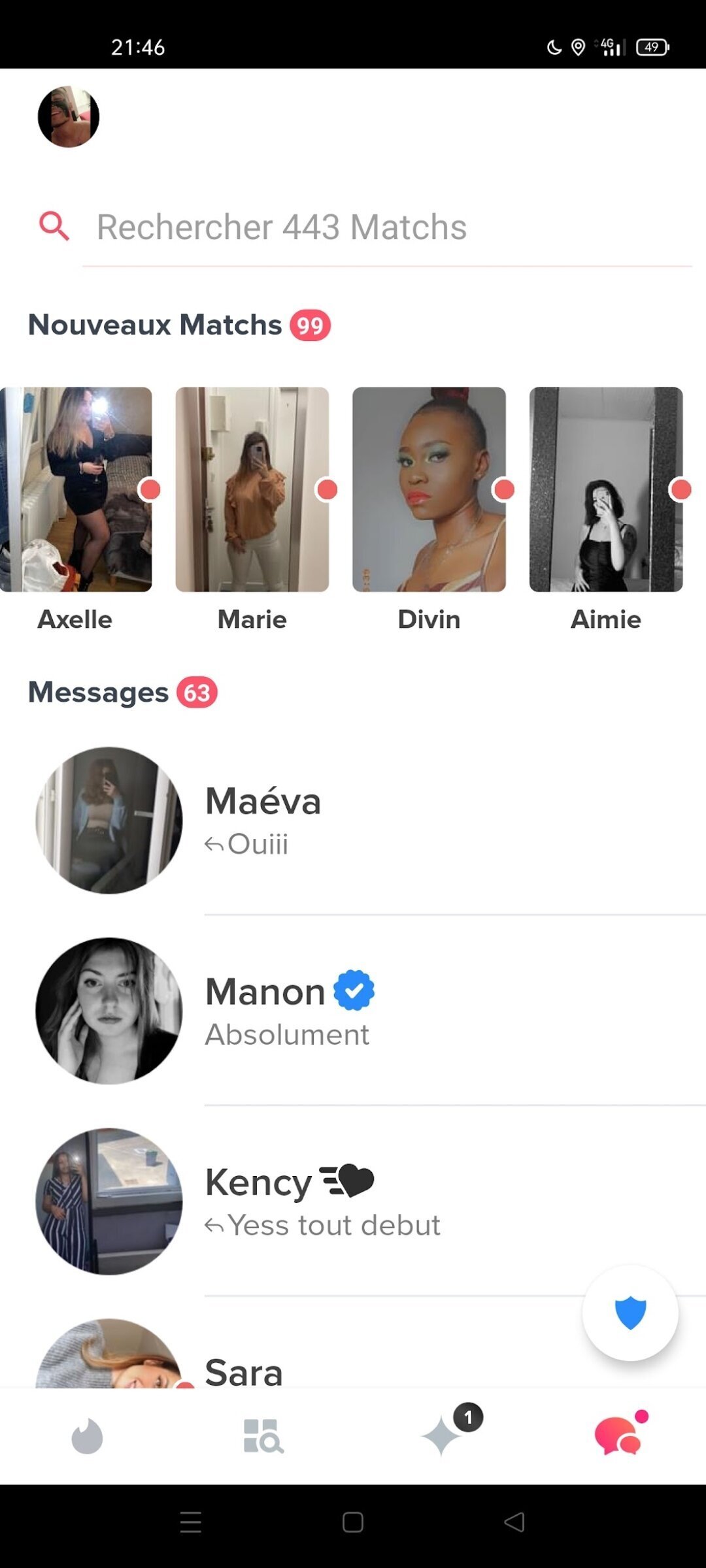The image size is (706, 1568).
Task: Switch to the Explore tab
Action: pos(263,1436)
